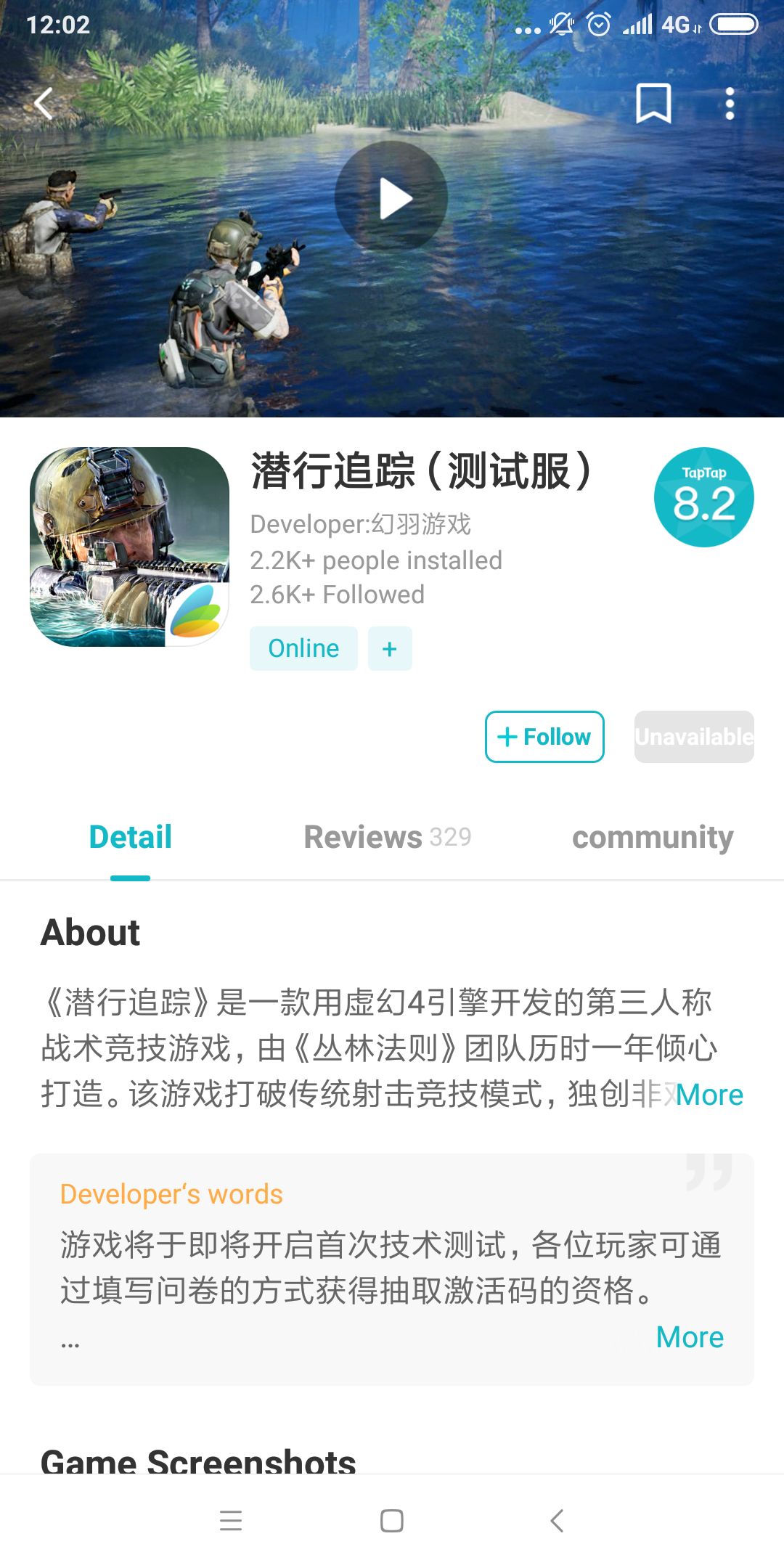Open recent apps from navigation bar
Screen dimensions: 784x1568
pyautogui.click(x=231, y=1521)
